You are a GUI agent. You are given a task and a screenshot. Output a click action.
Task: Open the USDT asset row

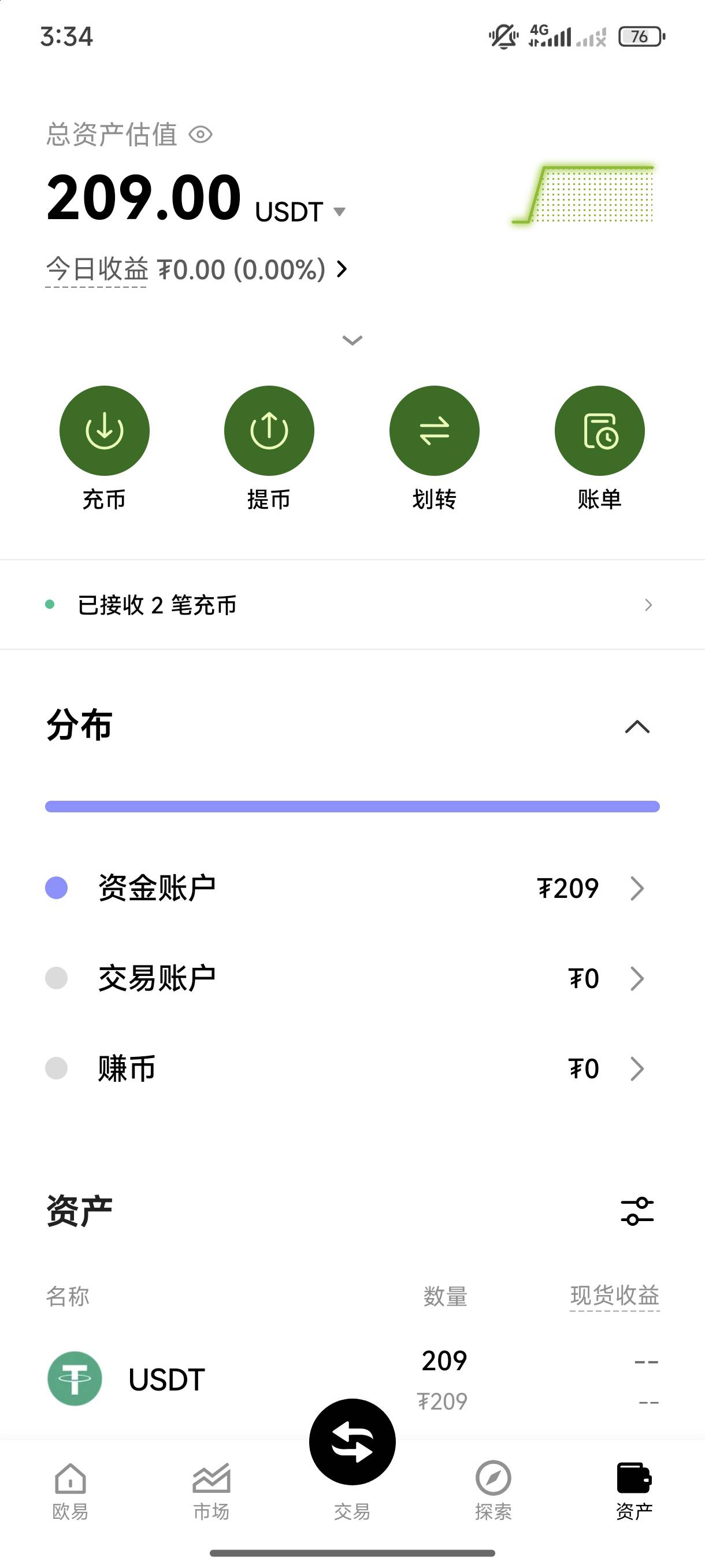point(352,1380)
